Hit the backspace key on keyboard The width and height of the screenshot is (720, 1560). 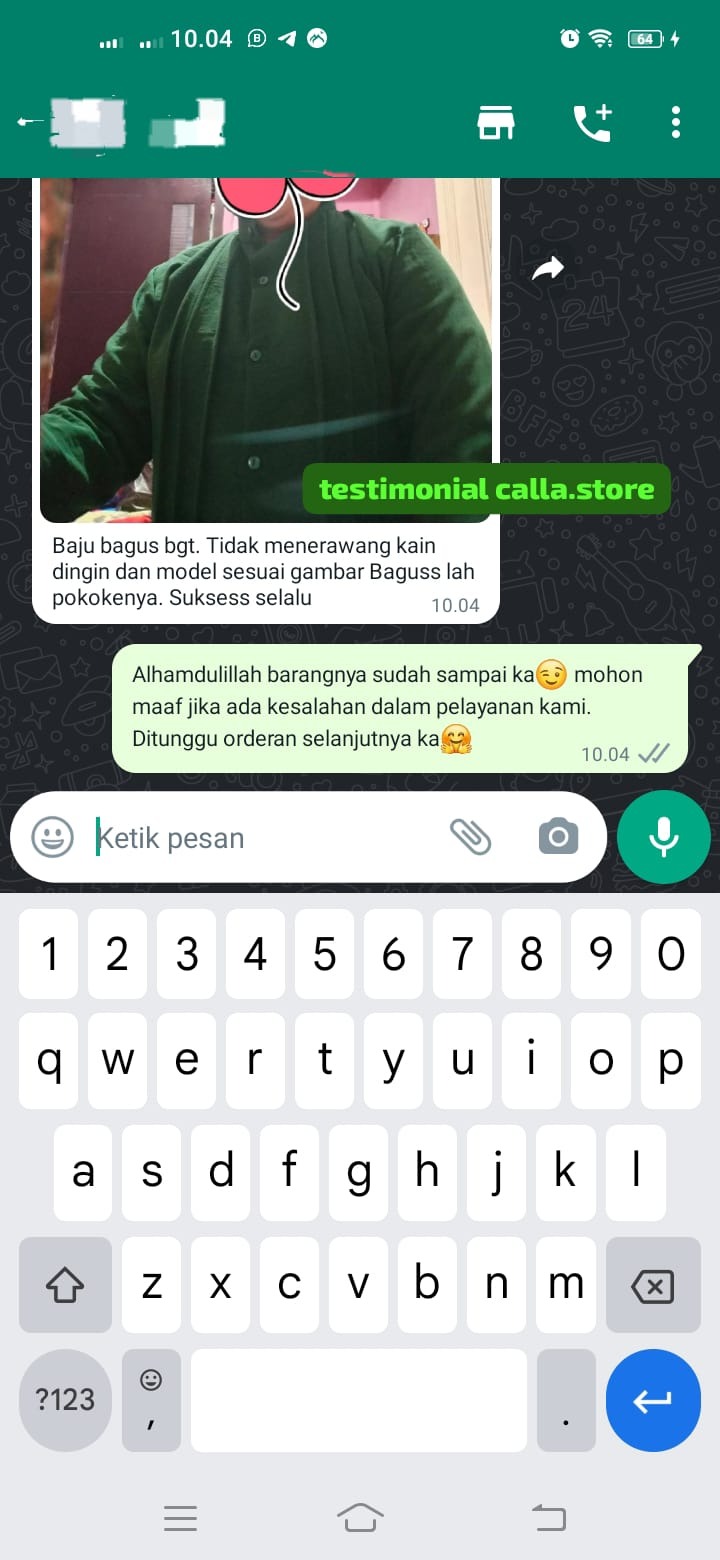click(x=653, y=1285)
